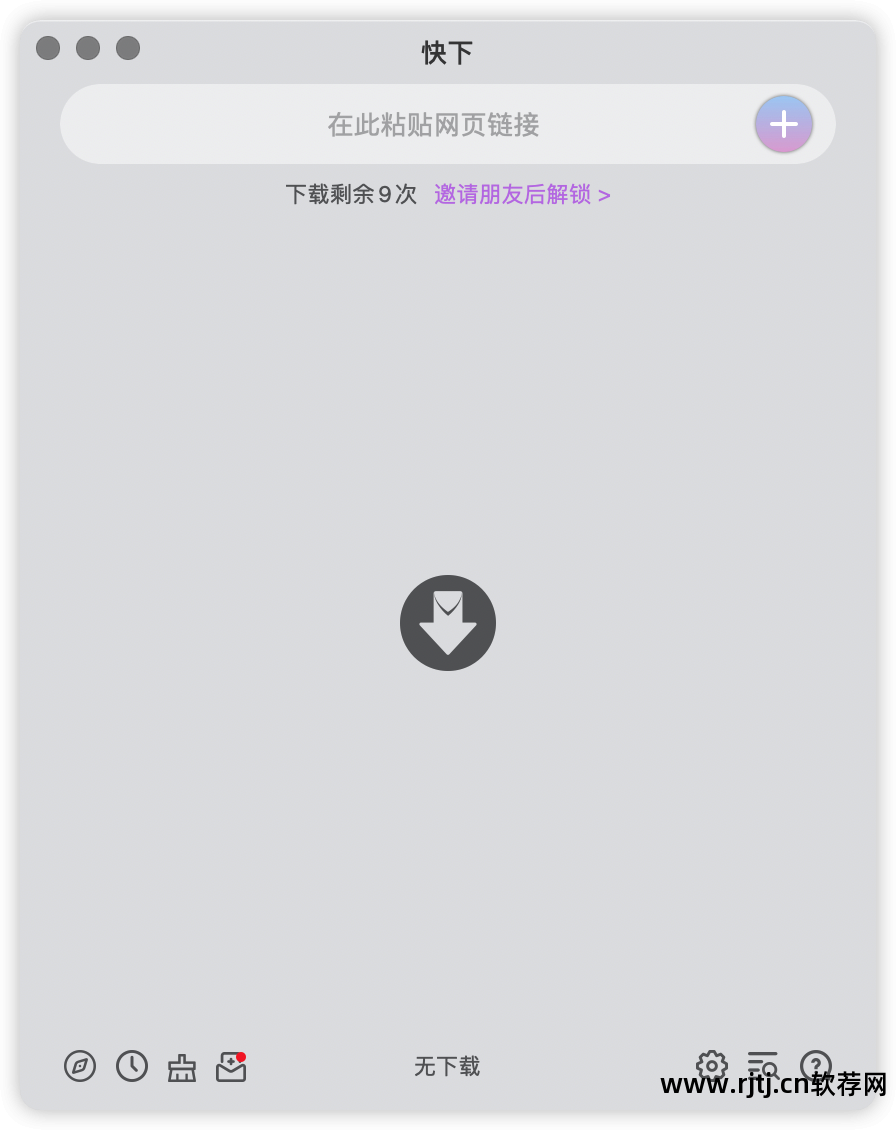Toggle the settings panel open
Image resolution: width=896 pixels, height=1130 pixels.
point(711,1066)
